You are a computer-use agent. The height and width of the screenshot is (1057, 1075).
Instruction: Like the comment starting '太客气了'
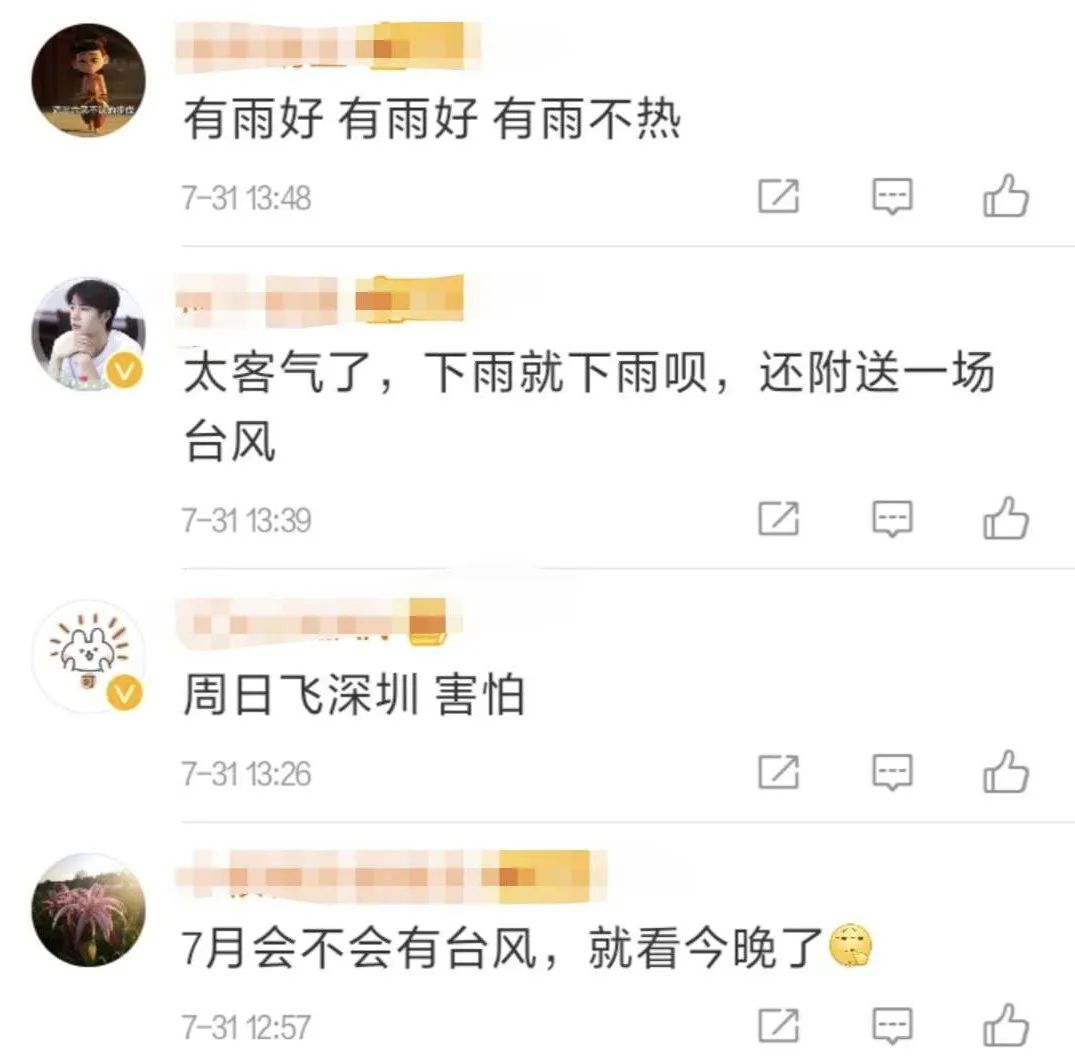coord(1006,518)
